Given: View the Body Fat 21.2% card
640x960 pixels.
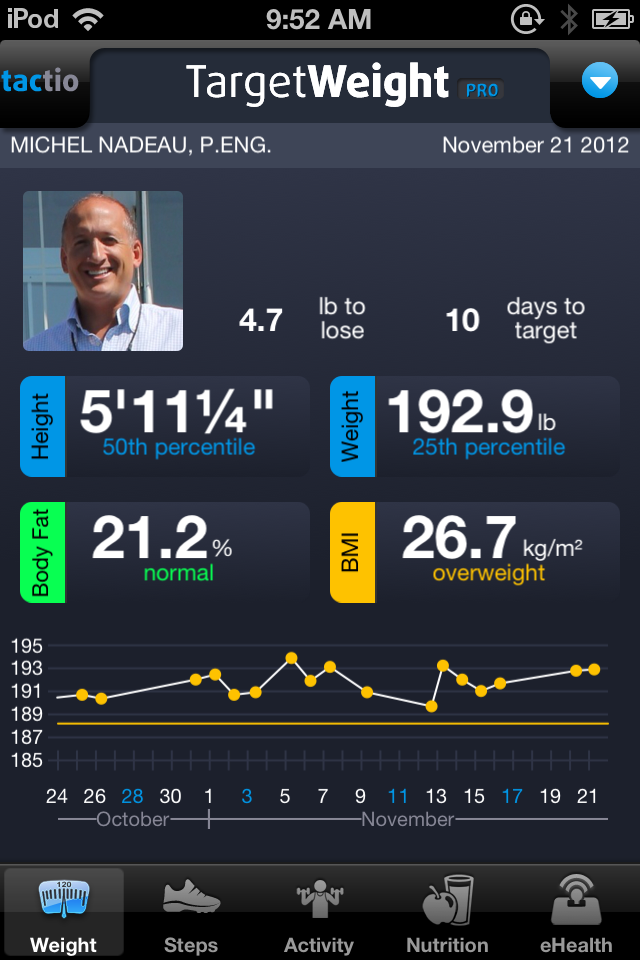Looking at the screenshot, I should point(165,552).
